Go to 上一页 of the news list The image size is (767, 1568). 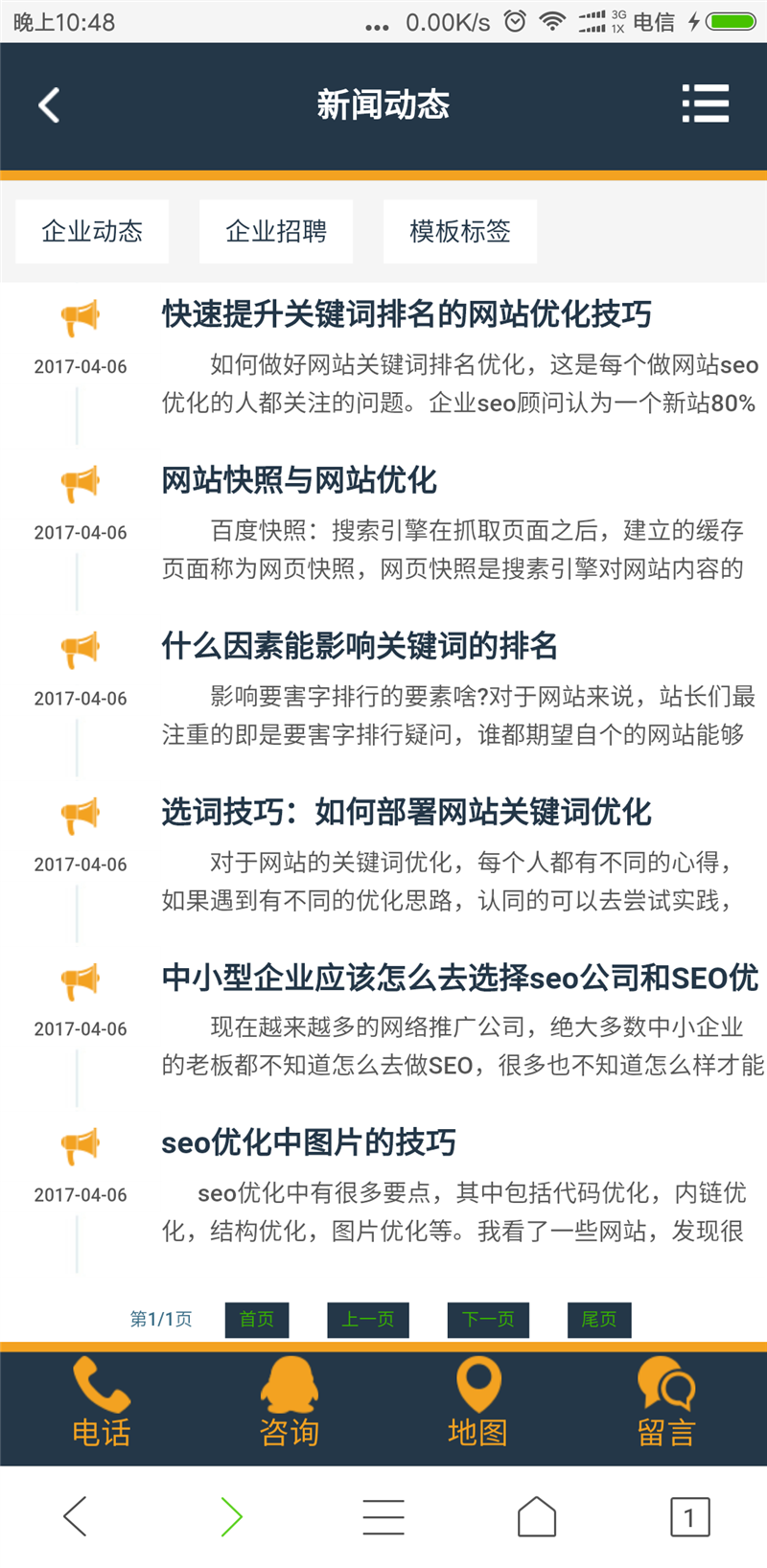pyautogui.click(x=368, y=1319)
